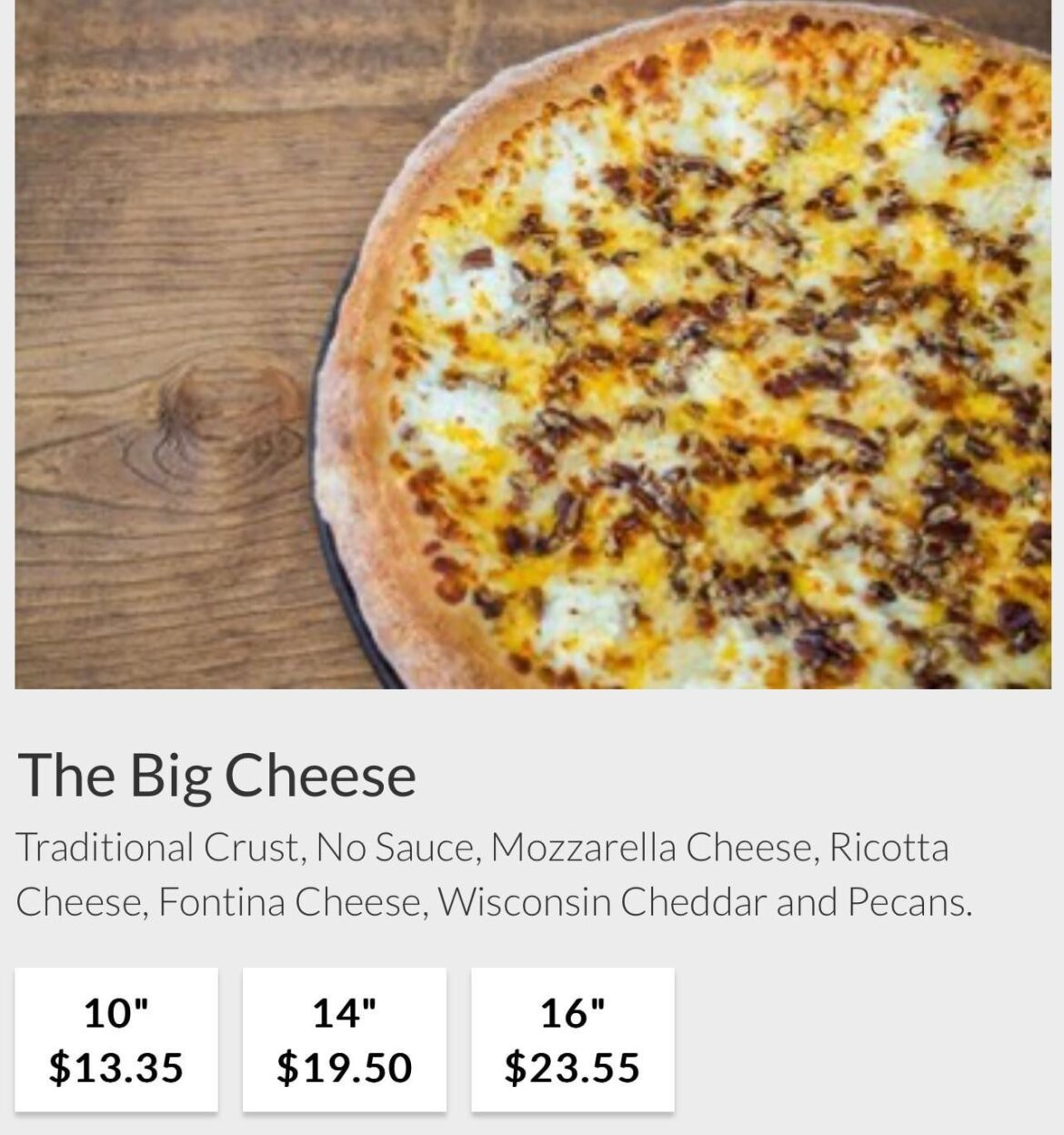Click the 16" size label text
The image size is (1064, 1135).
(x=571, y=1009)
